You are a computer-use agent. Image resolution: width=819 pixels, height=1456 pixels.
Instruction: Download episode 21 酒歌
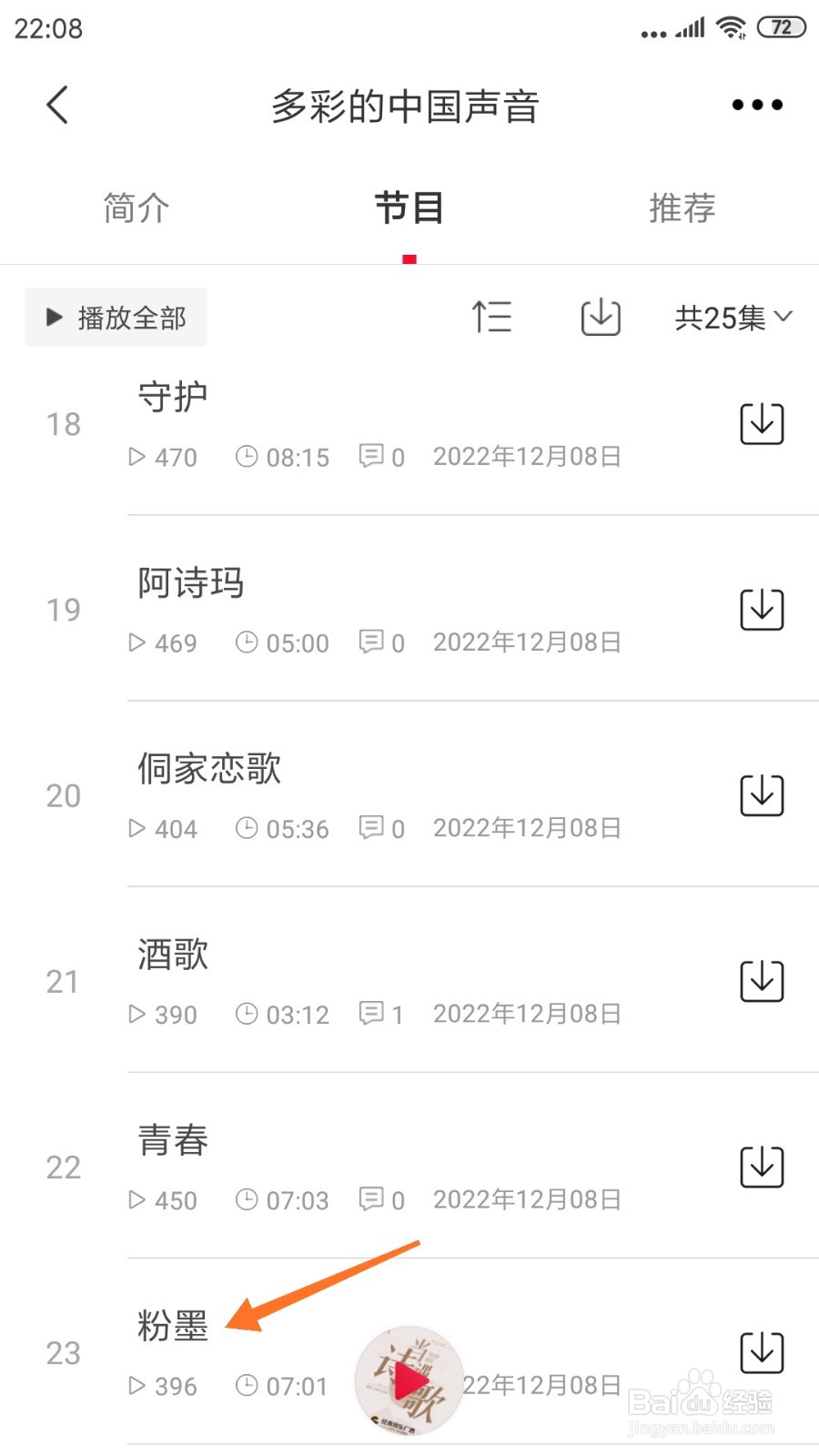tap(762, 981)
